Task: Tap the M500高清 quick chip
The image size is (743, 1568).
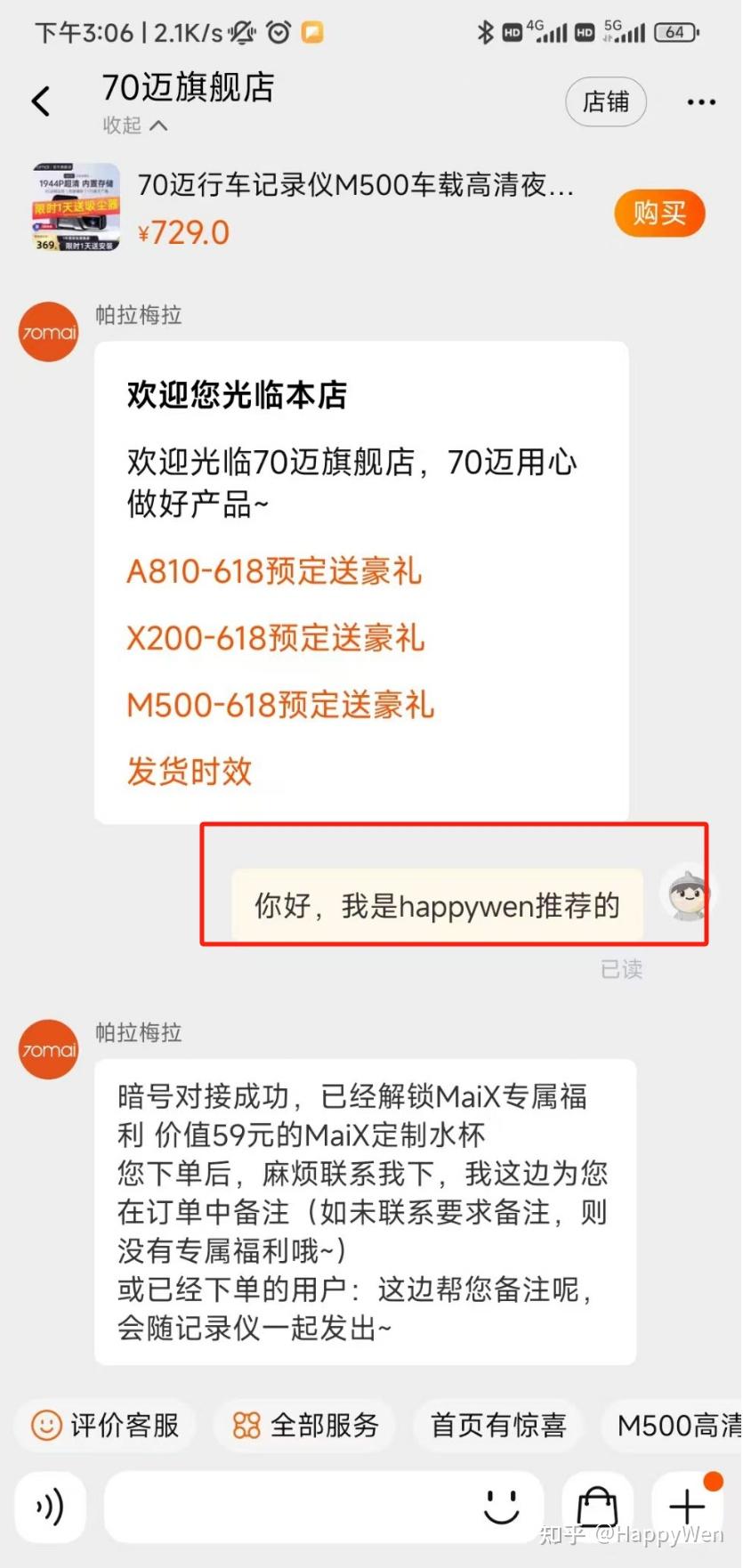Action: [678, 1425]
